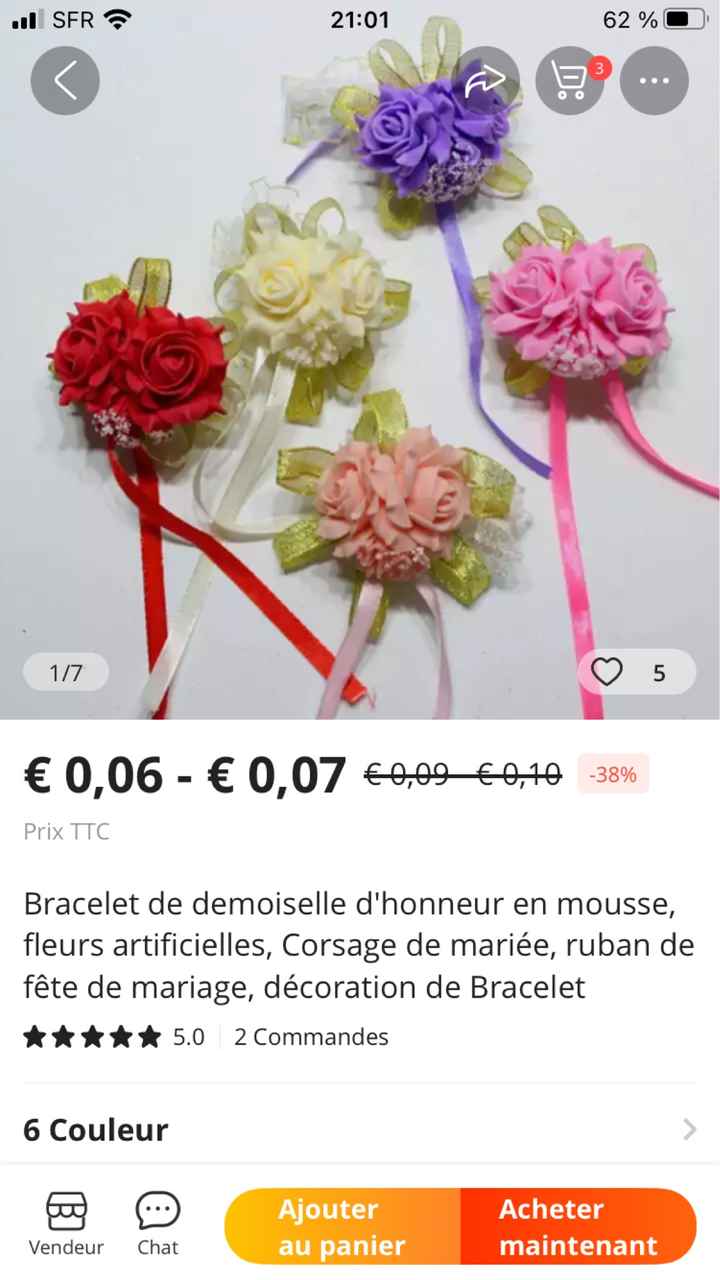Image resolution: width=720 pixels, height=1280 pixels.
Task: Expand the 6 Couleur options
Action: [x=95, y=1129]
